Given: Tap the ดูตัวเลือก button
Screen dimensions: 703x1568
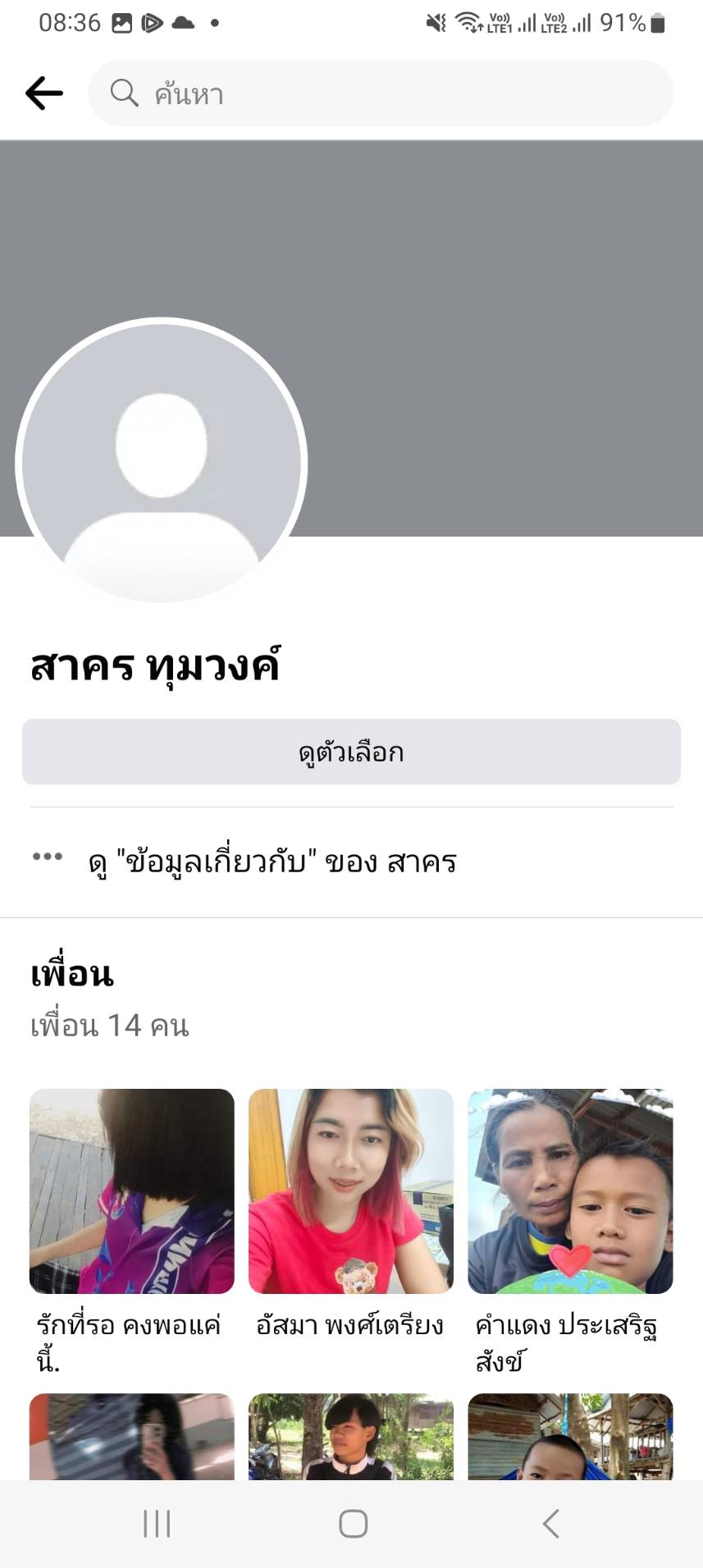Looking at the screenshot, I should pos(351,752).
